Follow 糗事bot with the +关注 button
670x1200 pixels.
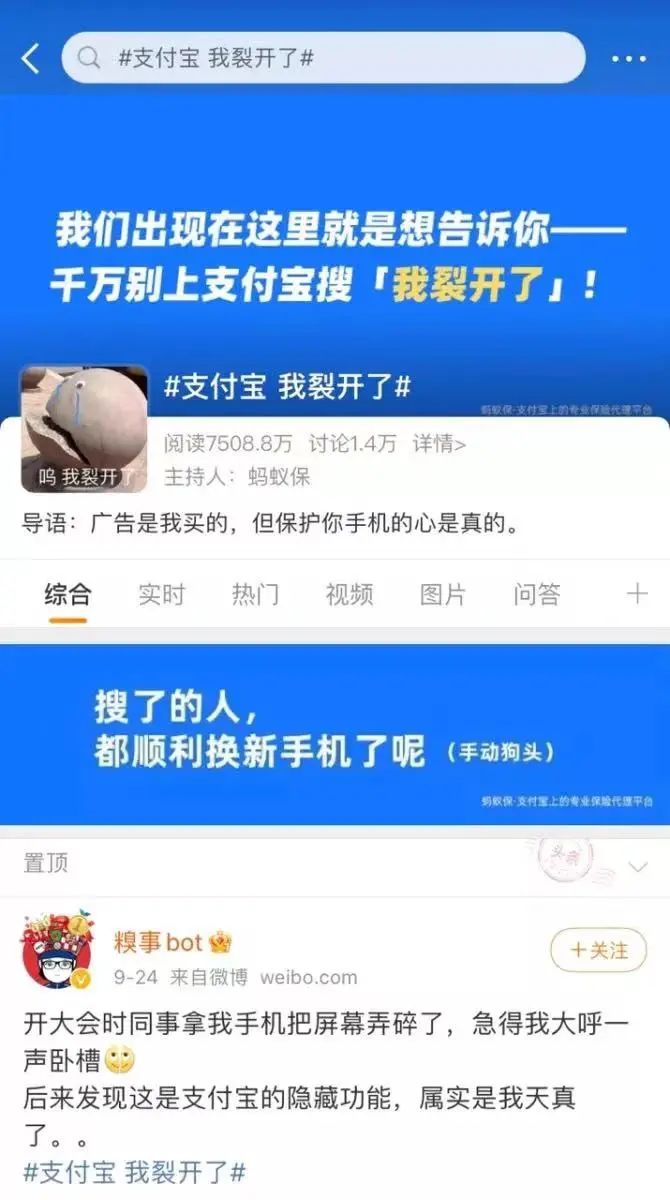[598, 950]
